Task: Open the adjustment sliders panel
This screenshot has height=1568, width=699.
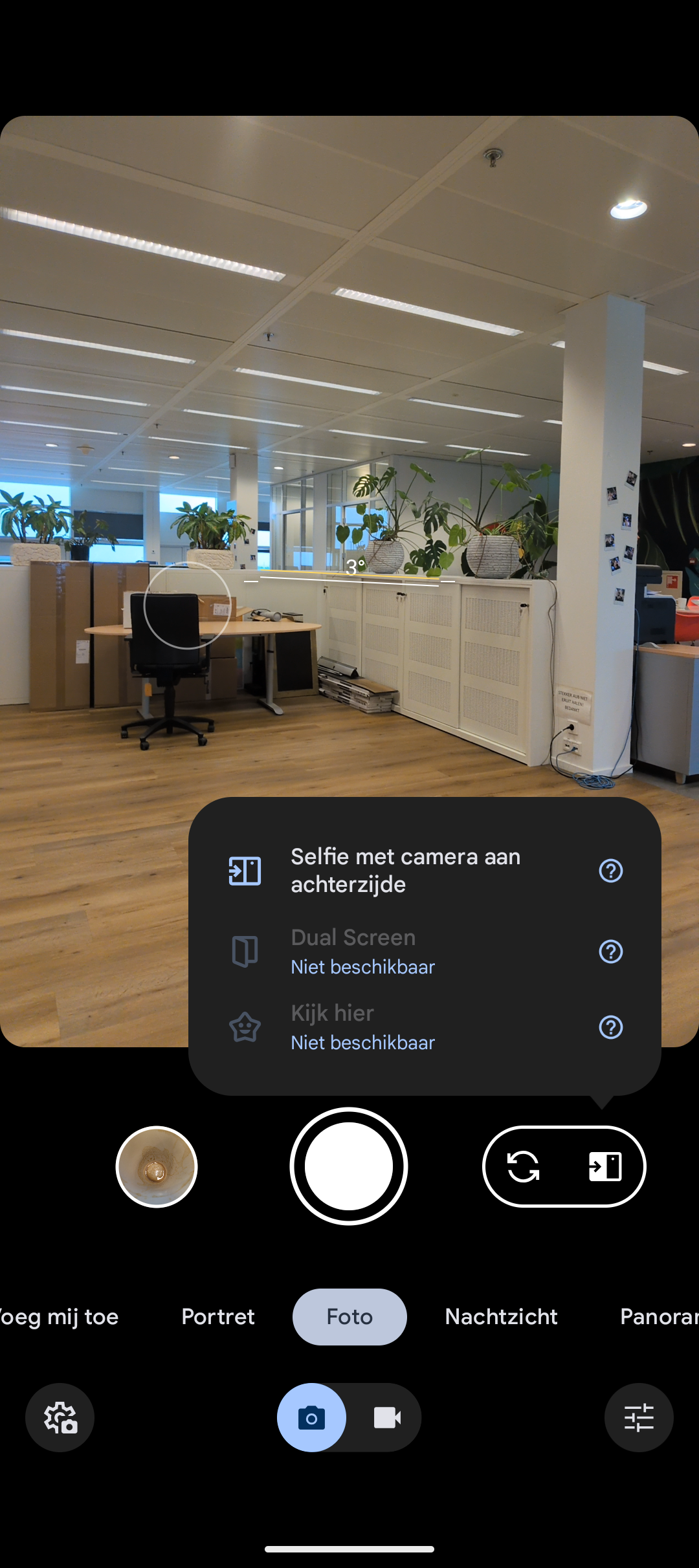Action: pyautogui.click(x=639, y=1417)
